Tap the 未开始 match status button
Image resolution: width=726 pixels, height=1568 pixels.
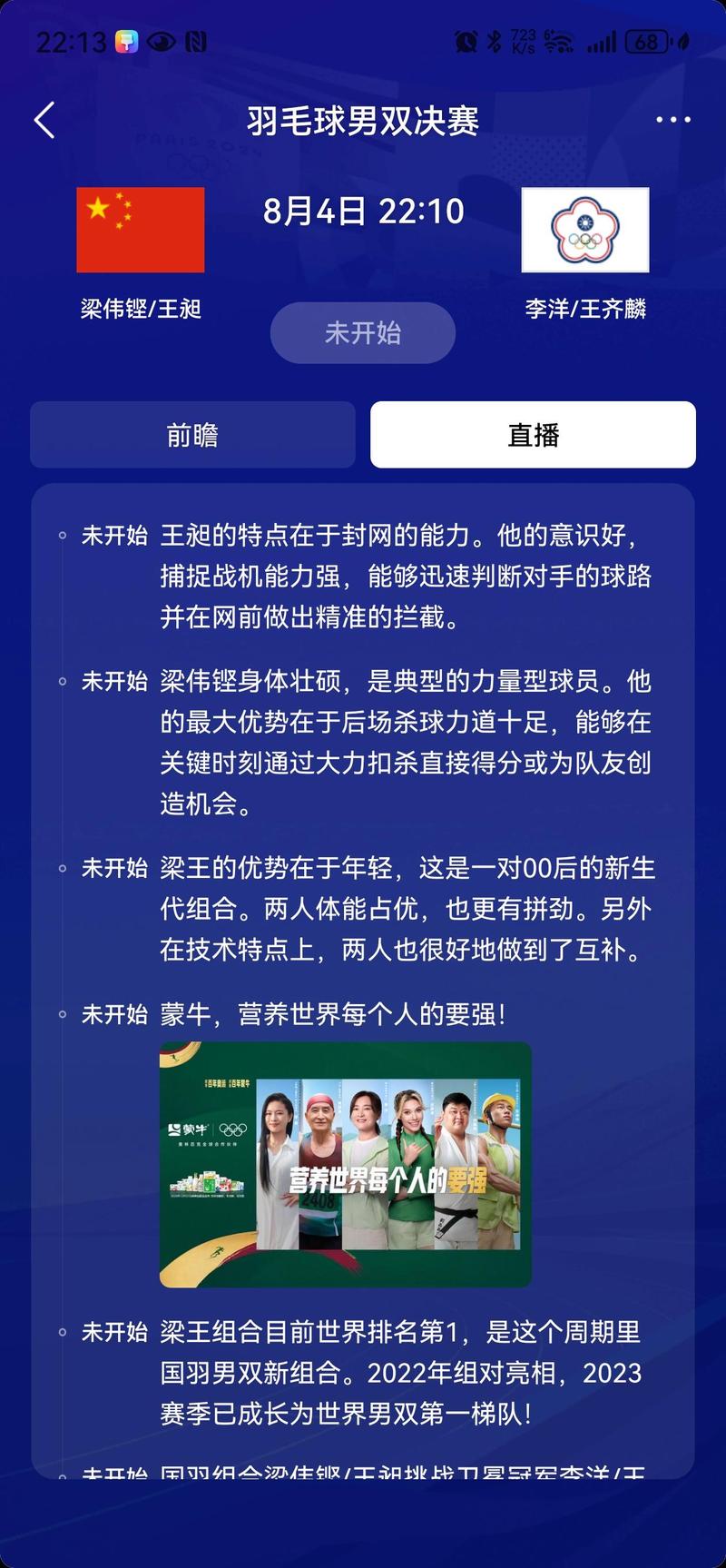[362, 333]
